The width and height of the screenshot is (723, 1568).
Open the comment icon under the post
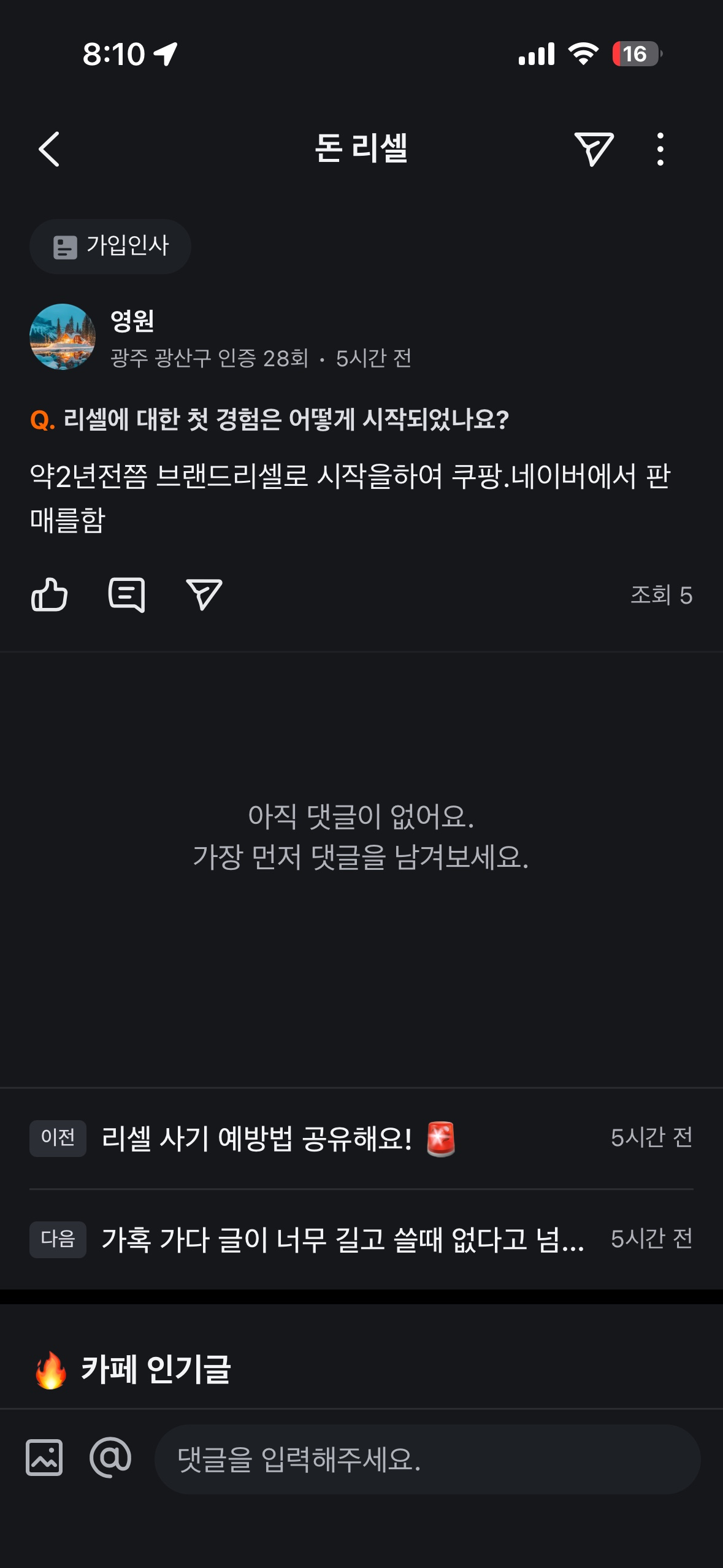pos(127,593)
